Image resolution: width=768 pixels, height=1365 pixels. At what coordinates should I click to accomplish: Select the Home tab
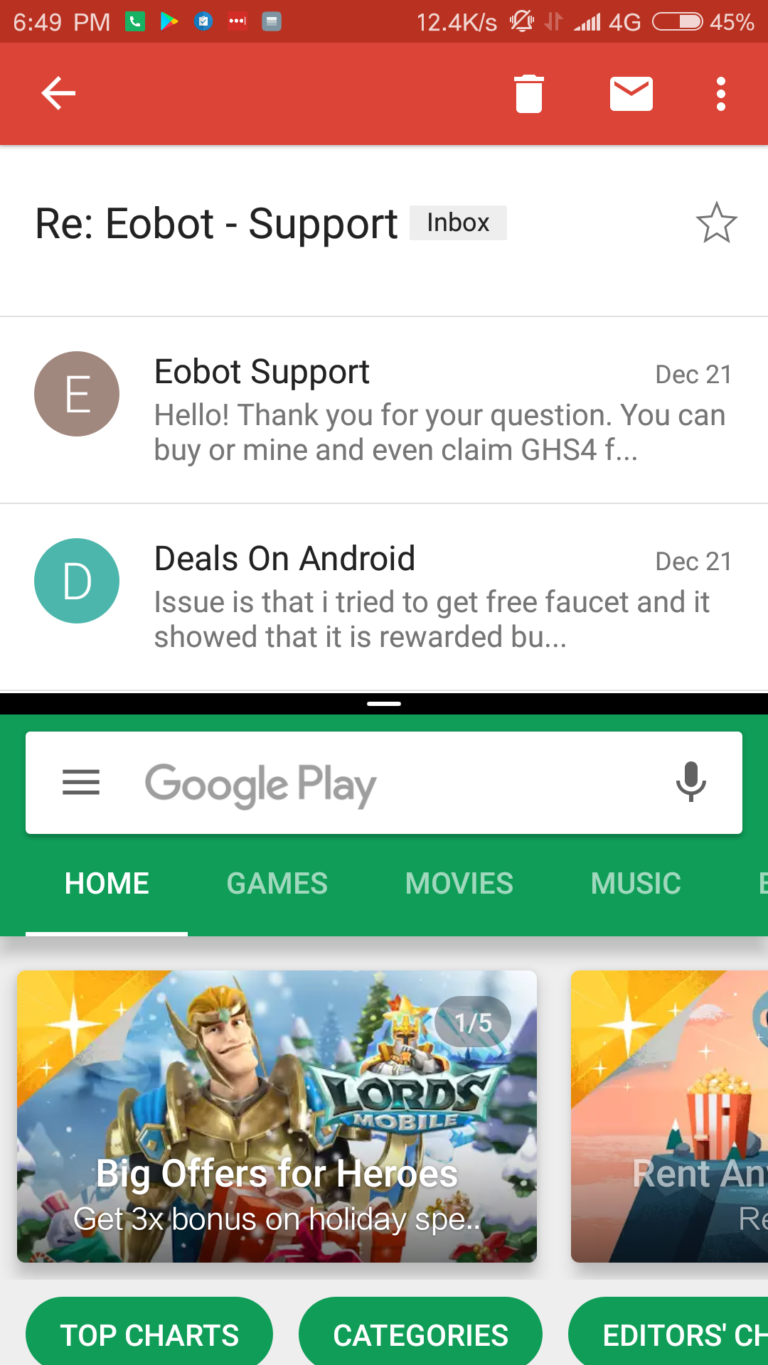click(x=107, y=884)
